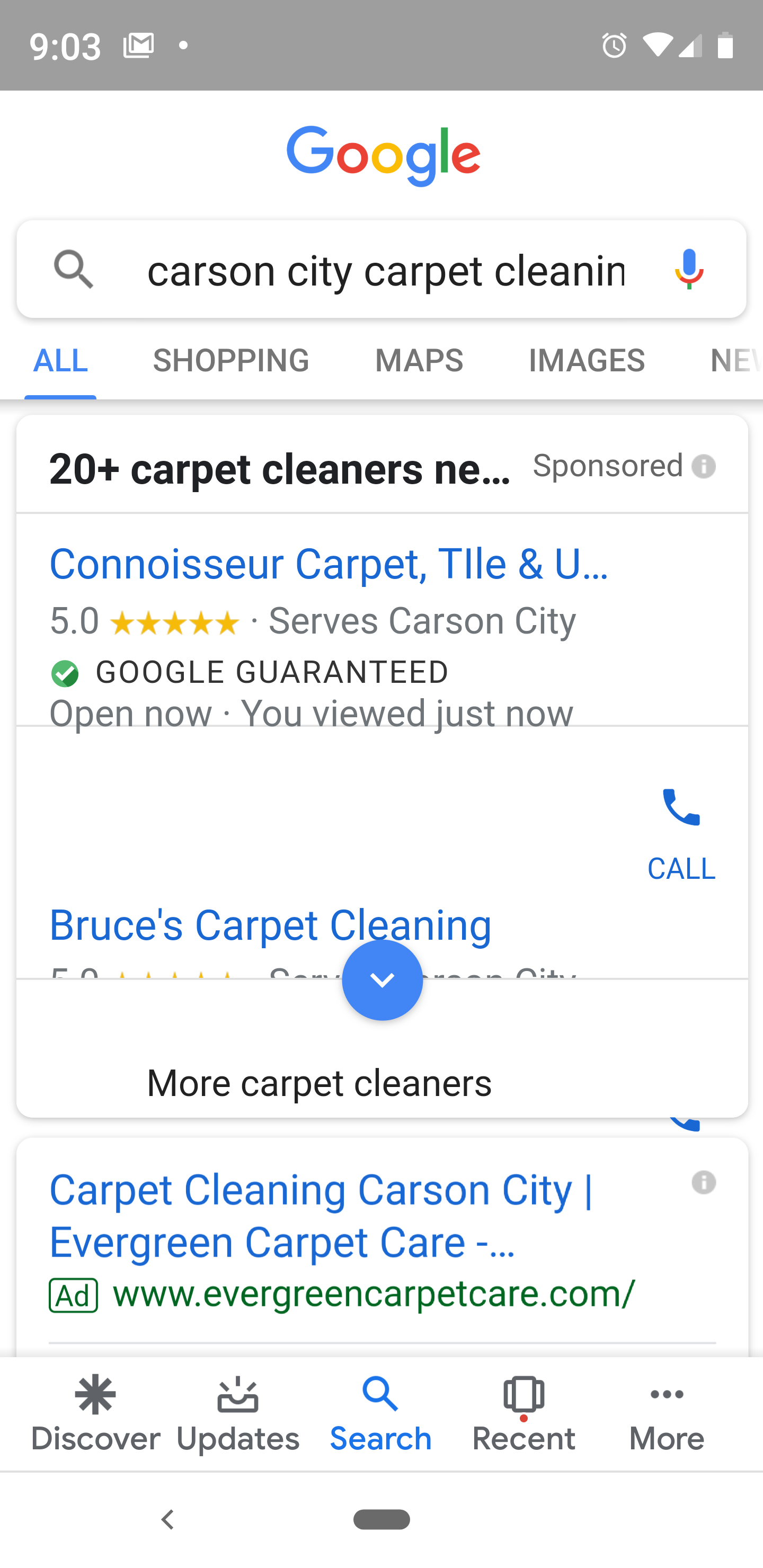The width and height of the screenshot is (763, 1568).
Task: Open the More menu
Action: [667, 1413]
